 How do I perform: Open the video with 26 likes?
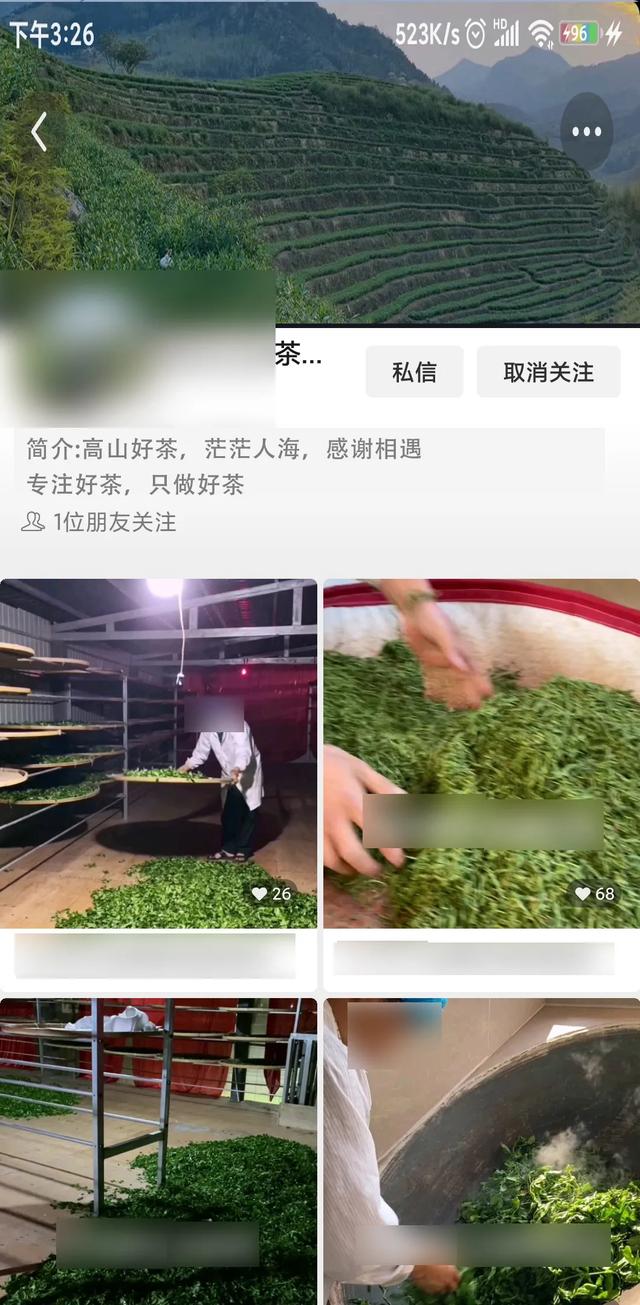coord(158,752)
